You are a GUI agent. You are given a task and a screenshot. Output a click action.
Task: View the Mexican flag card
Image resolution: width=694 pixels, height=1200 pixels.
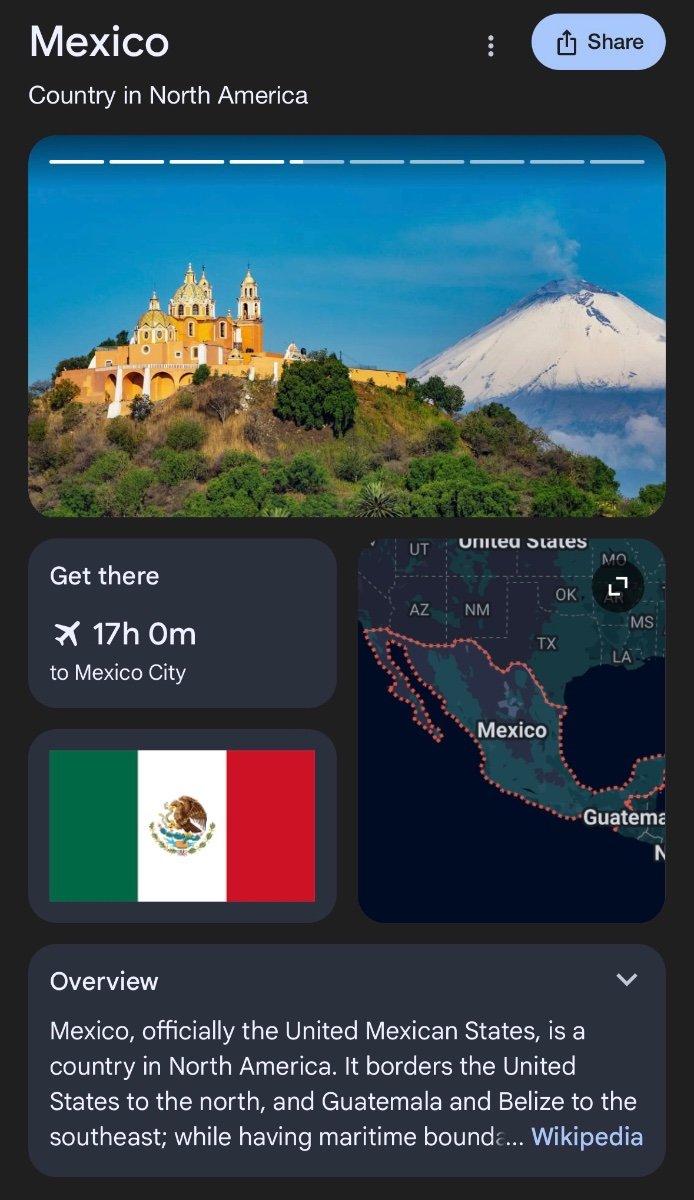[182, 826]
